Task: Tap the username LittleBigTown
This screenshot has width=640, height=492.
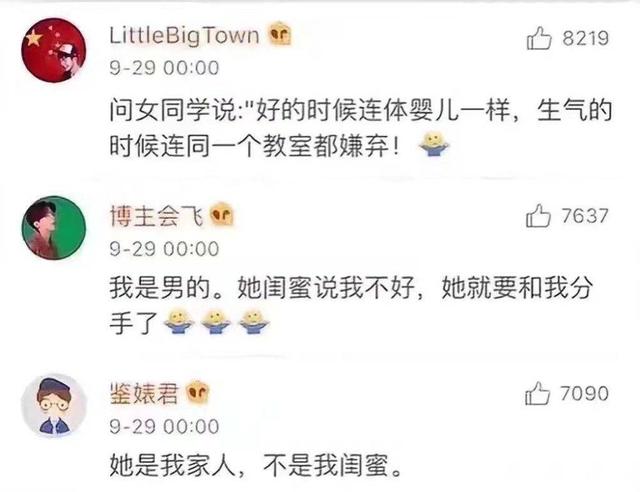Action: pyautogui.click(x=184, y=36)
